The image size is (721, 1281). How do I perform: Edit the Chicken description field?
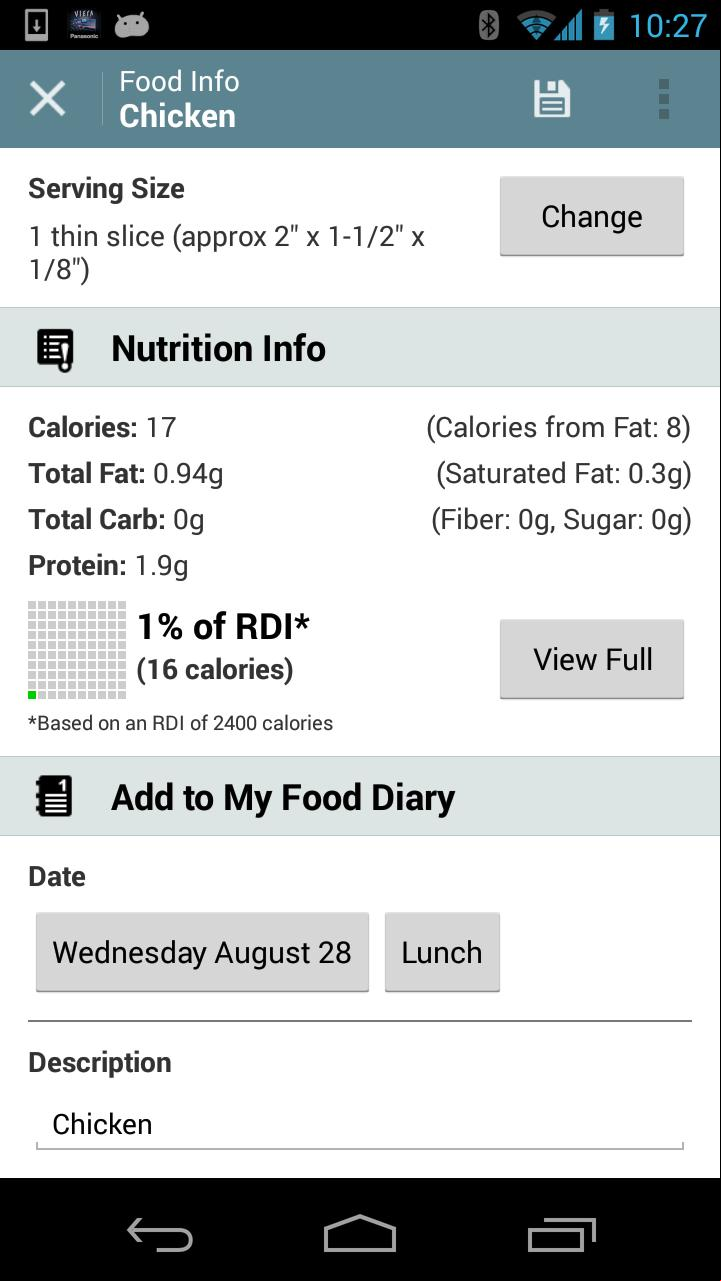(360, 1124)
